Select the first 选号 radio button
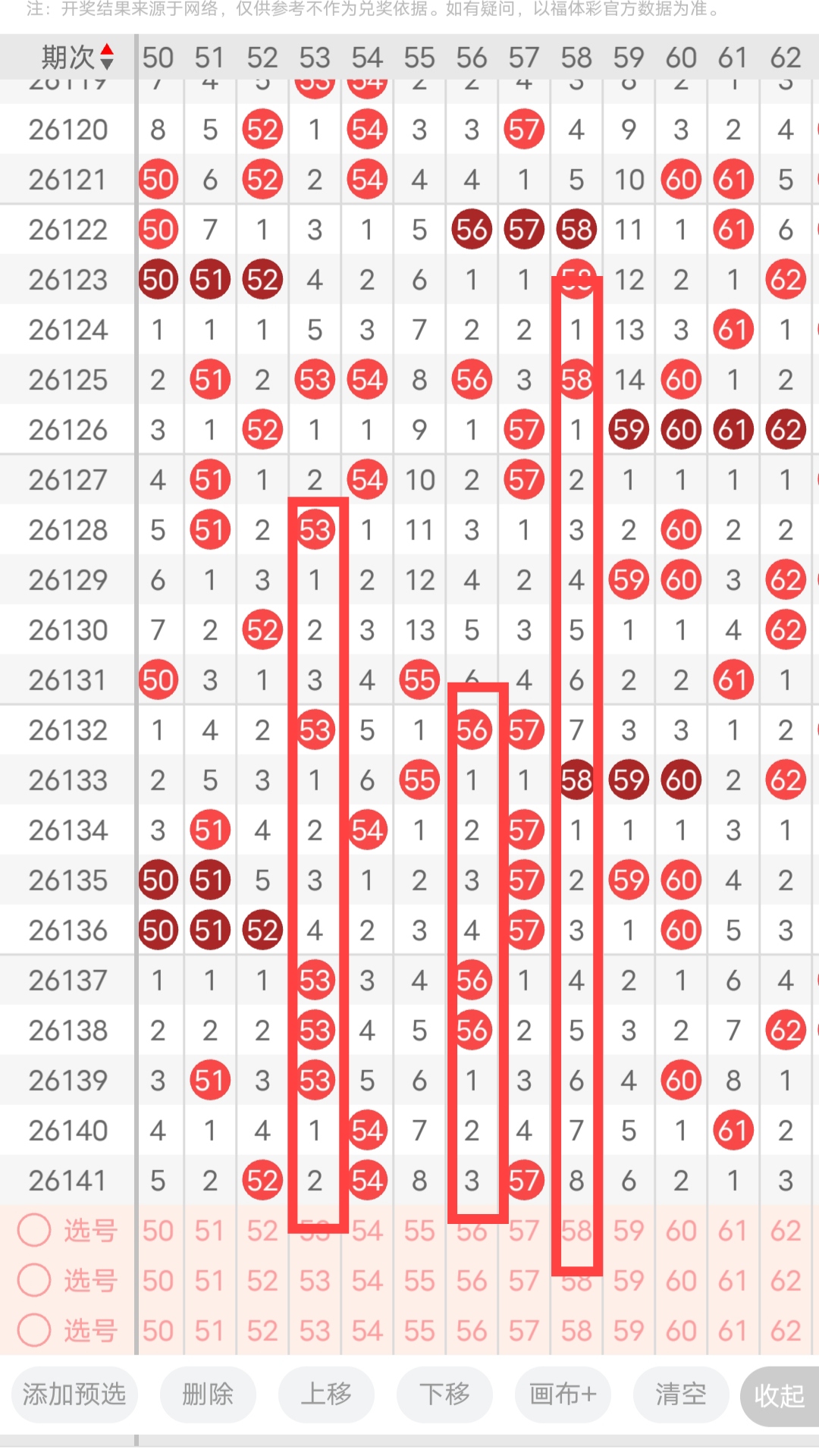The image size is (819, 1456). click(34, 1230)
